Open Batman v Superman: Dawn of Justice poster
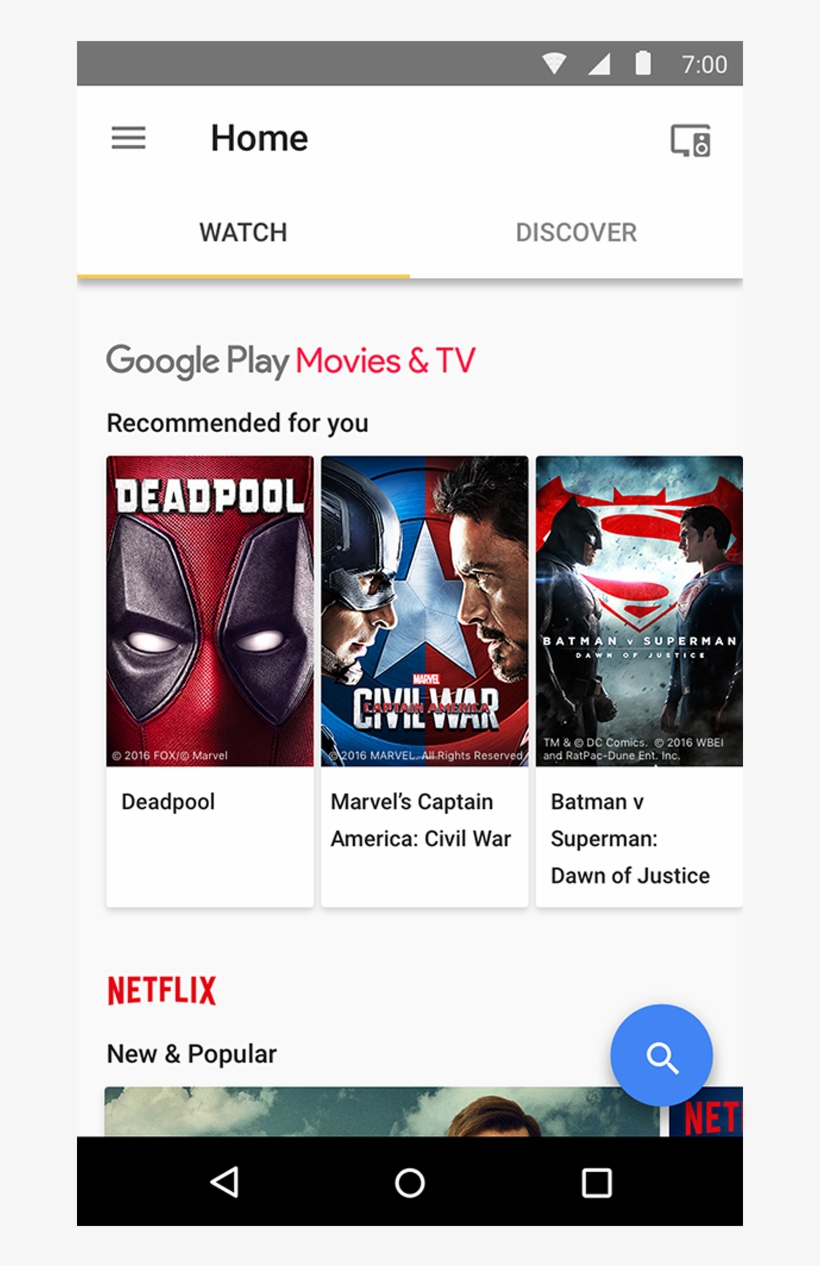Image resolution: width=820 pixels, height=1266 pixels. coord(639,610)
